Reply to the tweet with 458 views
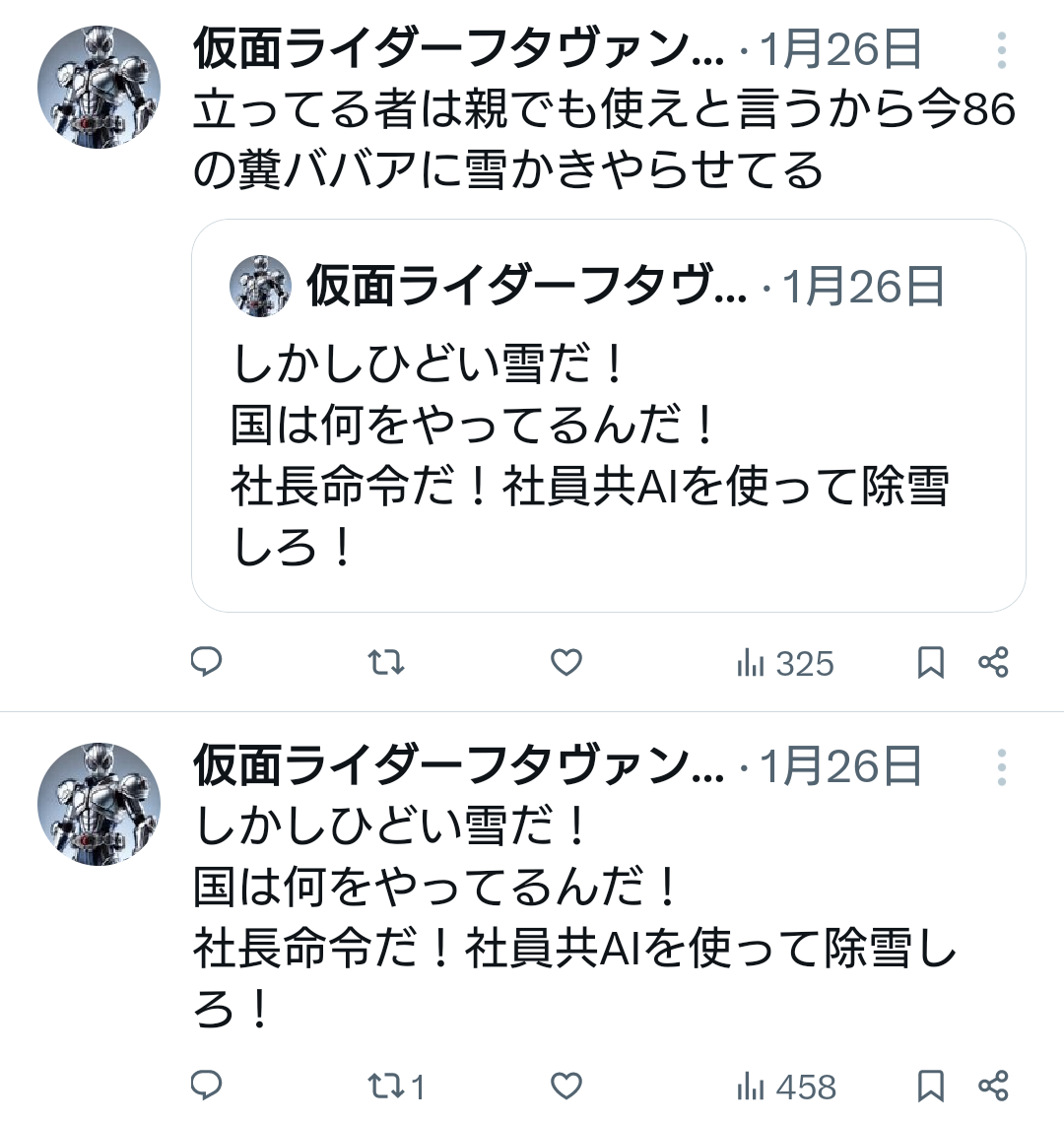1064x1122 pixels. click(206, 1087)
